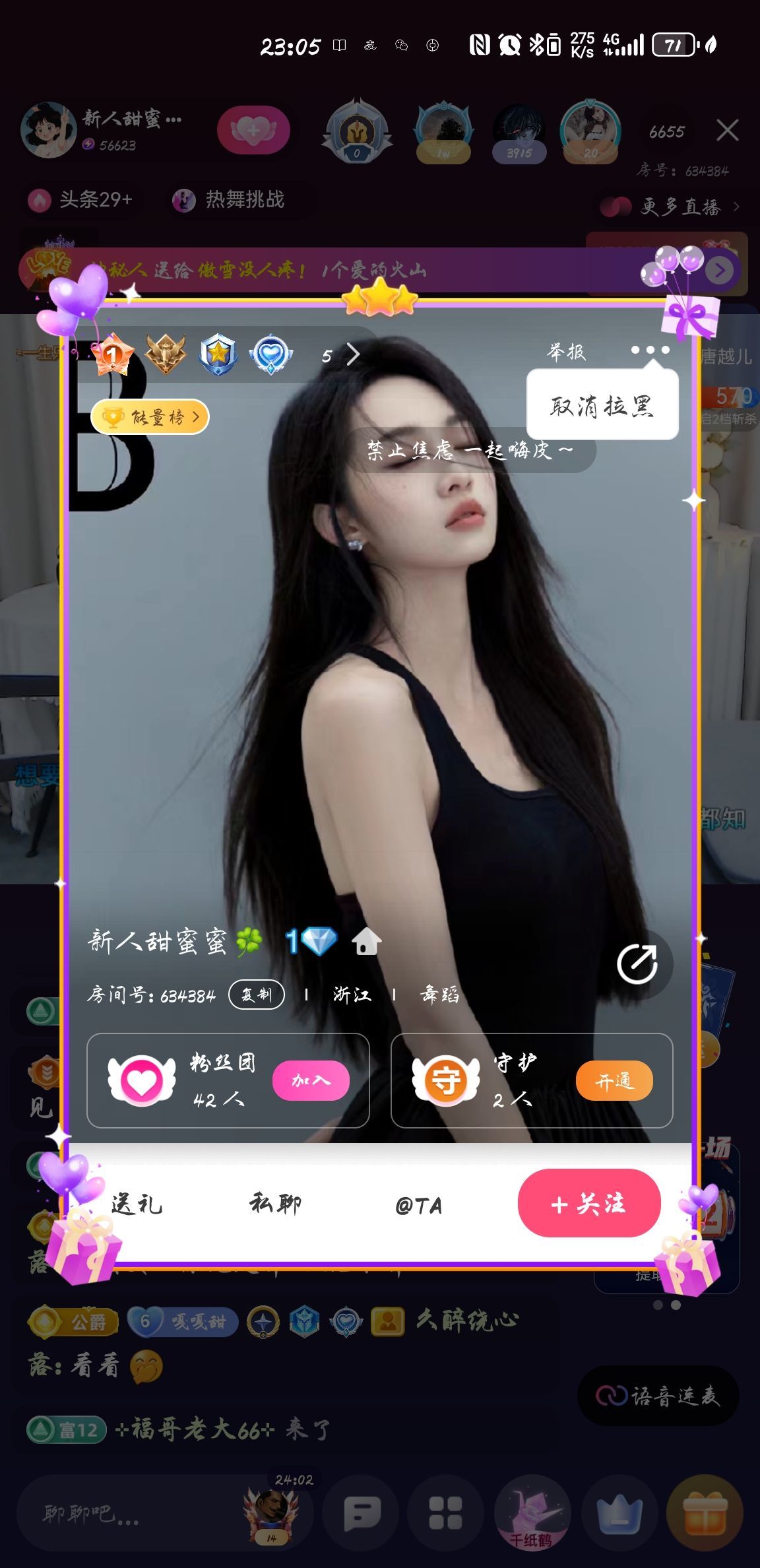Screen dimensions: 760x1568
Task: Open the 能量榜 ranking
Action: [x=150, y=417]
